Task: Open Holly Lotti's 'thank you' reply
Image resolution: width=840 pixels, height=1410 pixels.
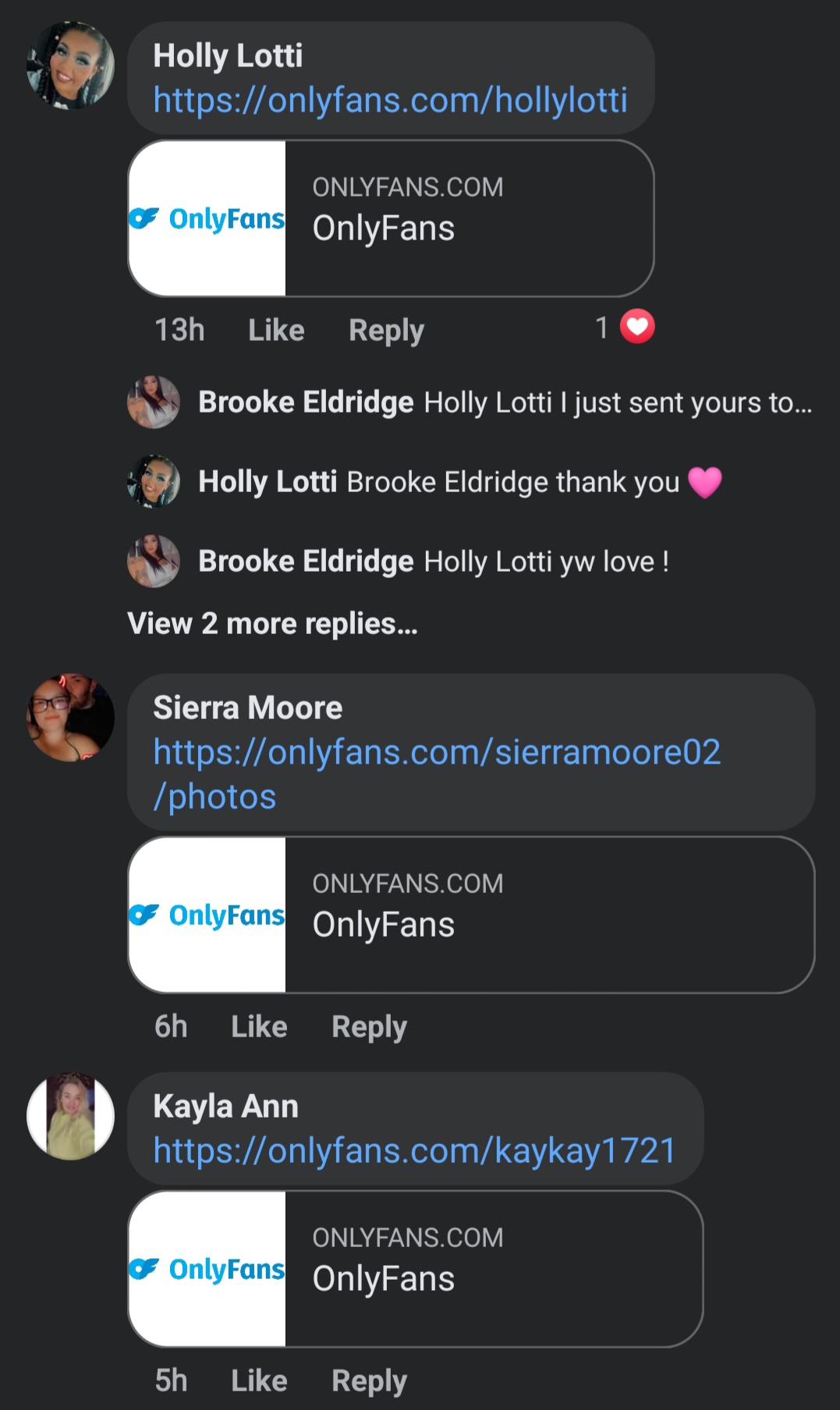Action: coord(459,483)
